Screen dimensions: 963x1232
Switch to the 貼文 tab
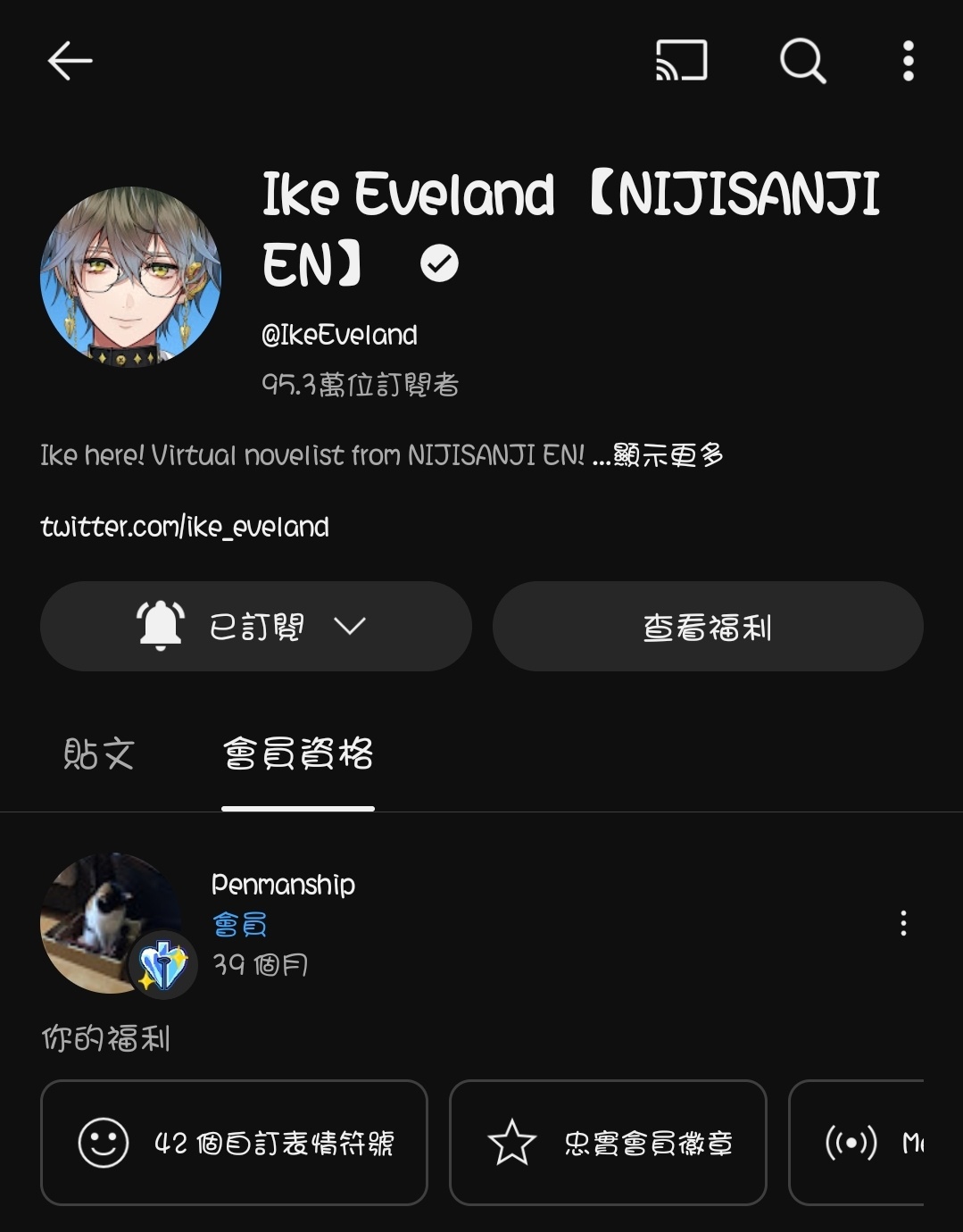pos(99,754)
